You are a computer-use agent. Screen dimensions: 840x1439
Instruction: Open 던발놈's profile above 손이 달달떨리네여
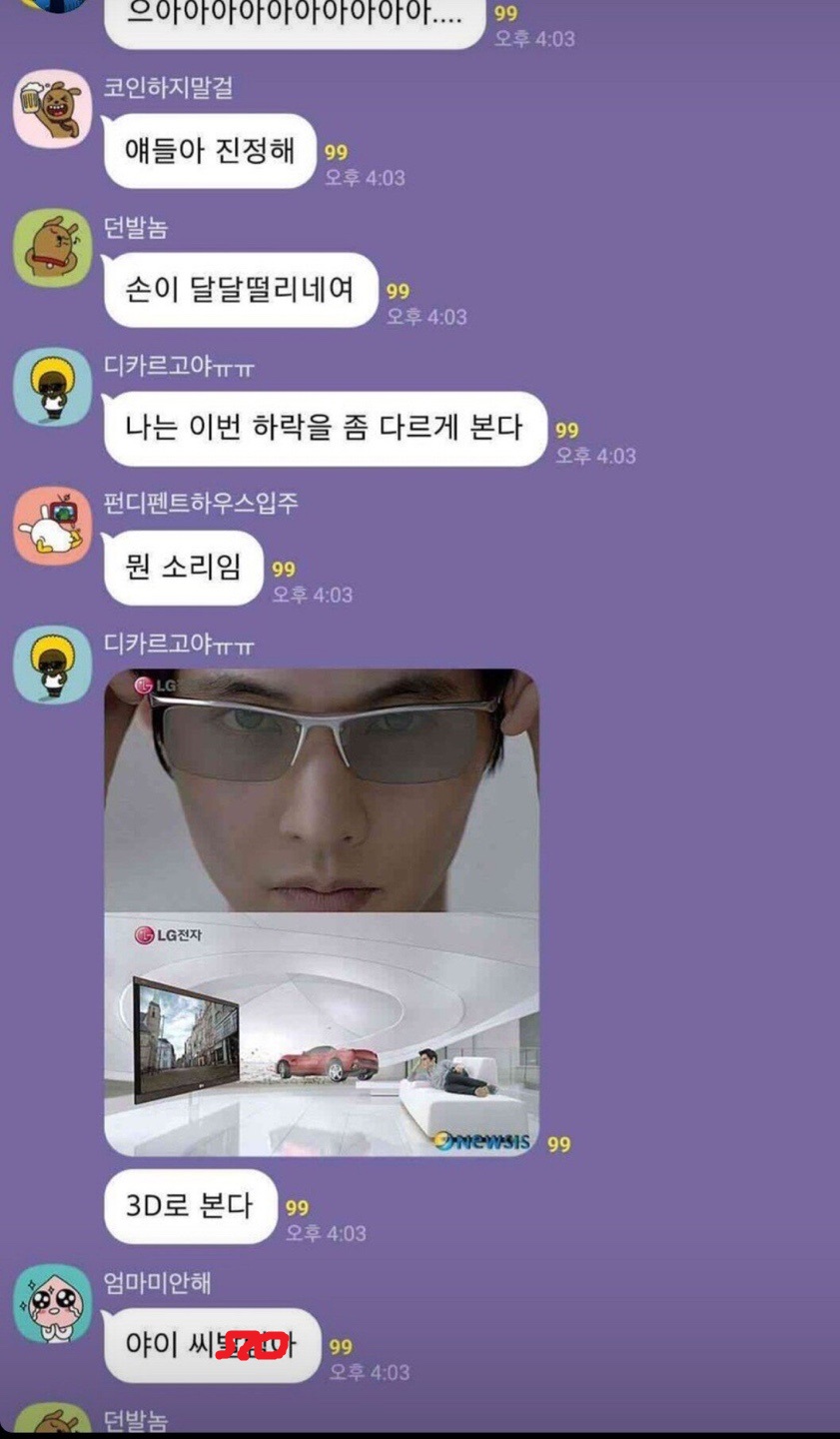[x=53, y=248]
